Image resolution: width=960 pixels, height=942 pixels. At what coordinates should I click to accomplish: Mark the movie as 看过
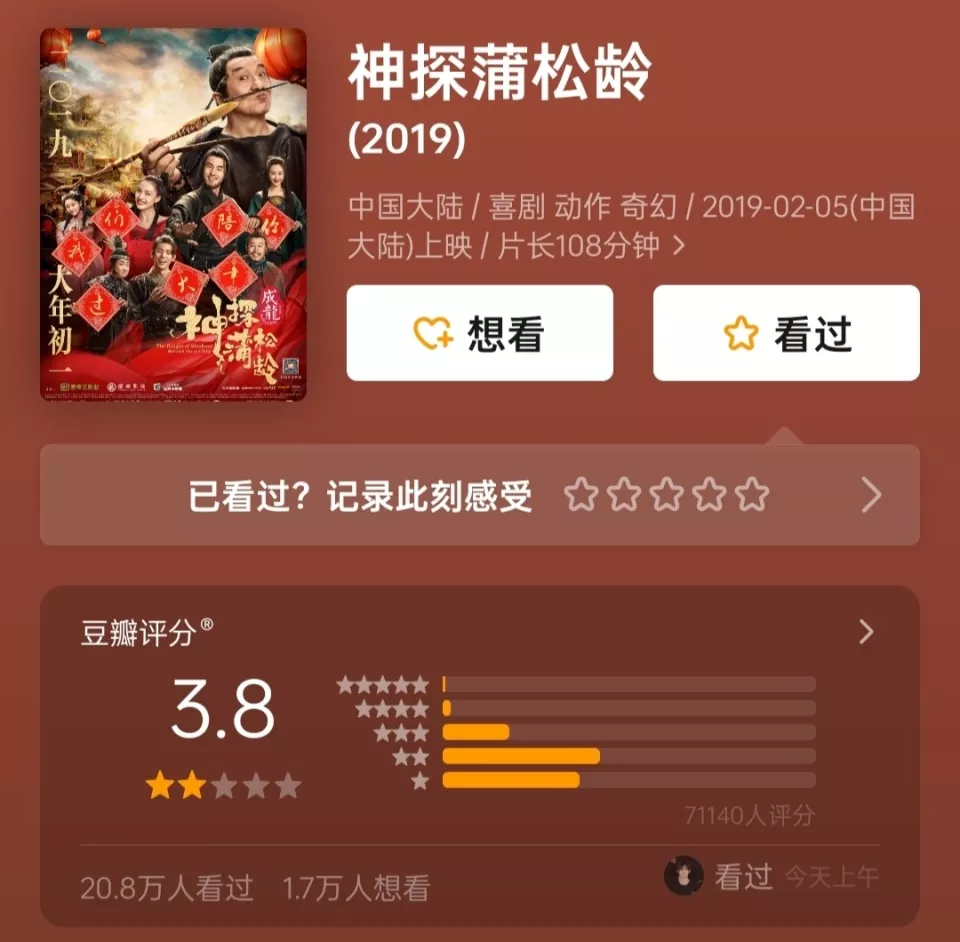(786, 333)
